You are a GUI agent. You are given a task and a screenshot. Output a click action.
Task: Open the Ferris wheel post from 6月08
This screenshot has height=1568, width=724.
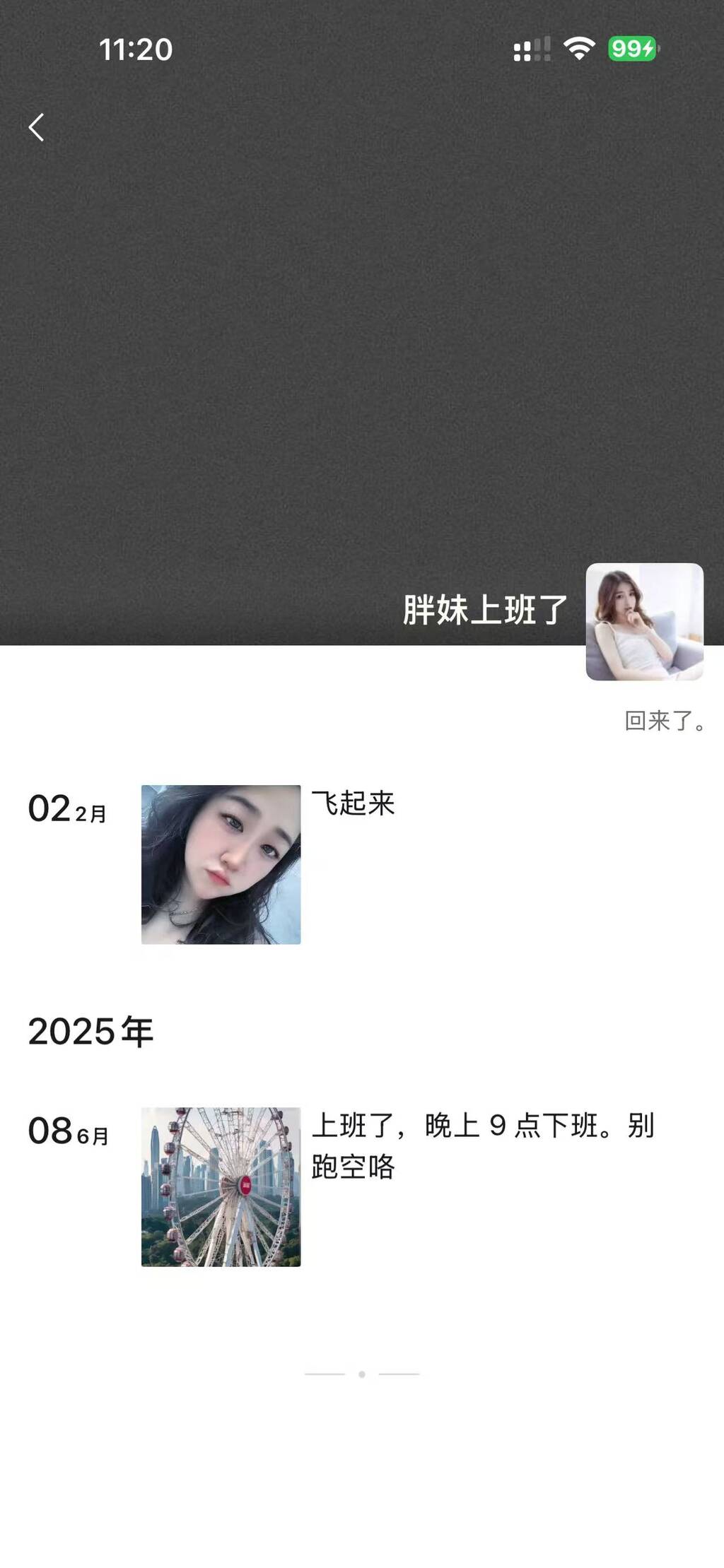(221, 1186)
